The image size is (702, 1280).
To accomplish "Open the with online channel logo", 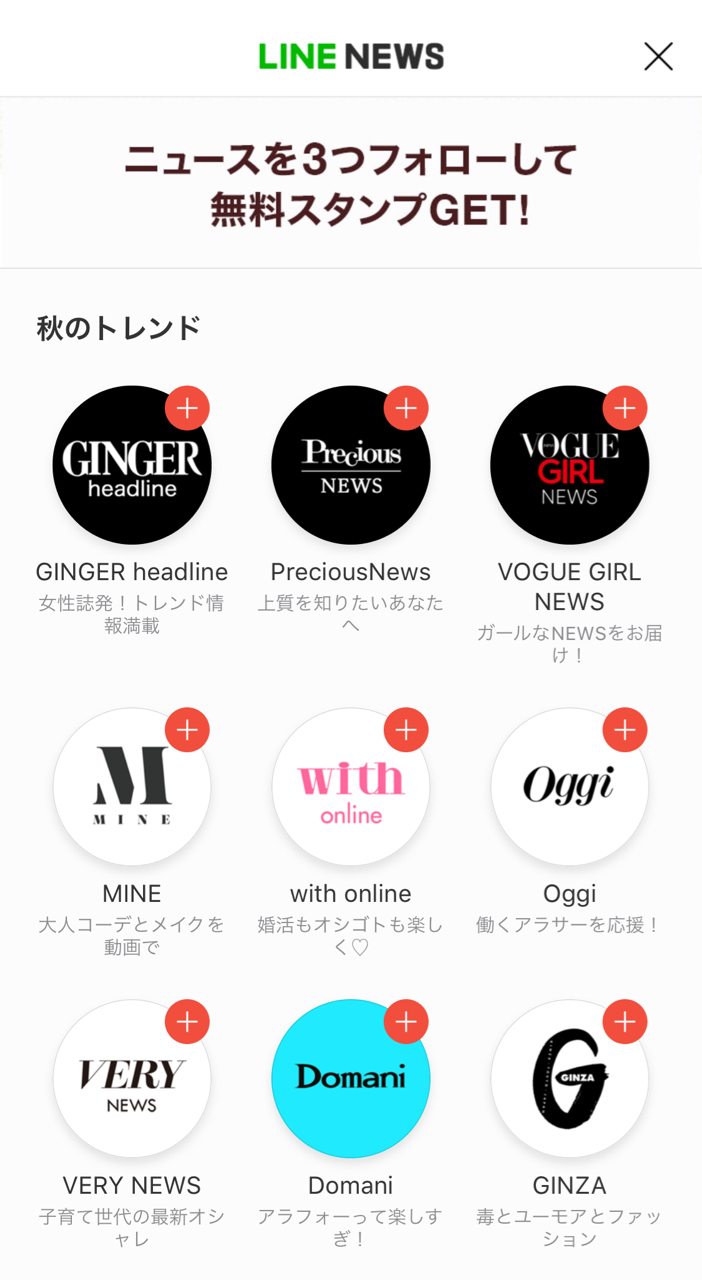I will [x=351, y=787].
